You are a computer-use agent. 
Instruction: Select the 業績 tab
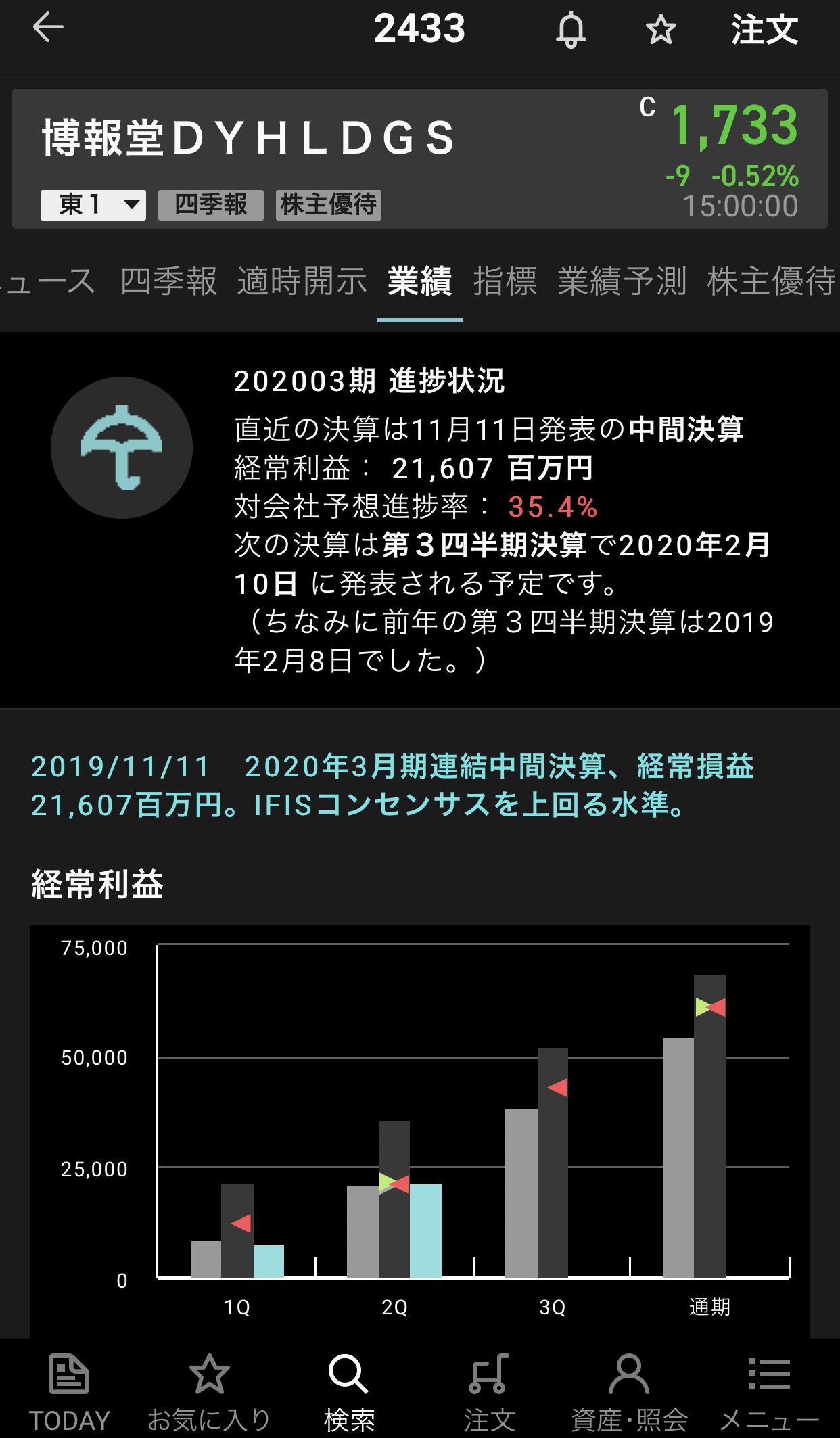(419, 281)
